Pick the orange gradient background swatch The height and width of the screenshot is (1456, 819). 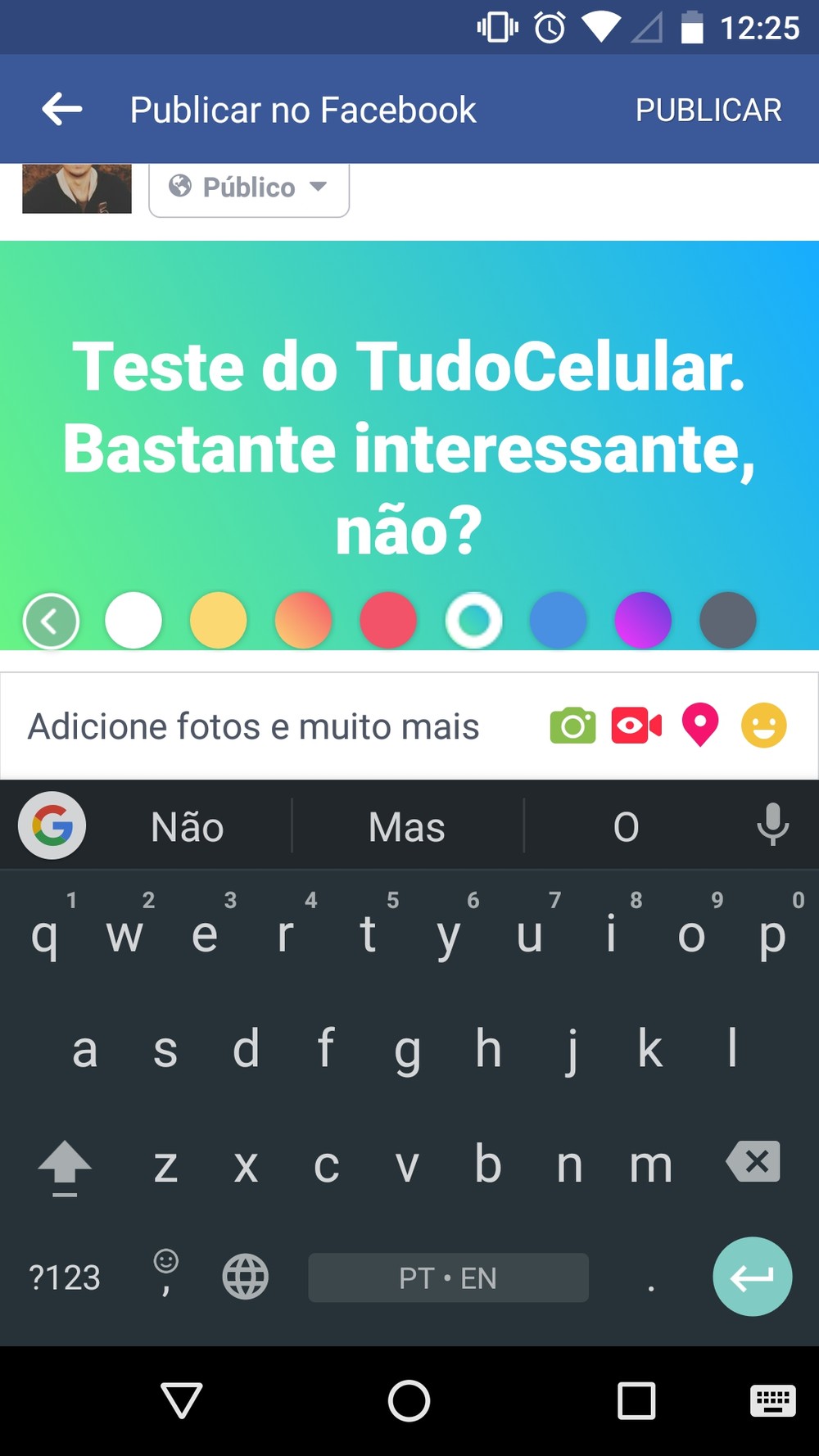point(303,621)
